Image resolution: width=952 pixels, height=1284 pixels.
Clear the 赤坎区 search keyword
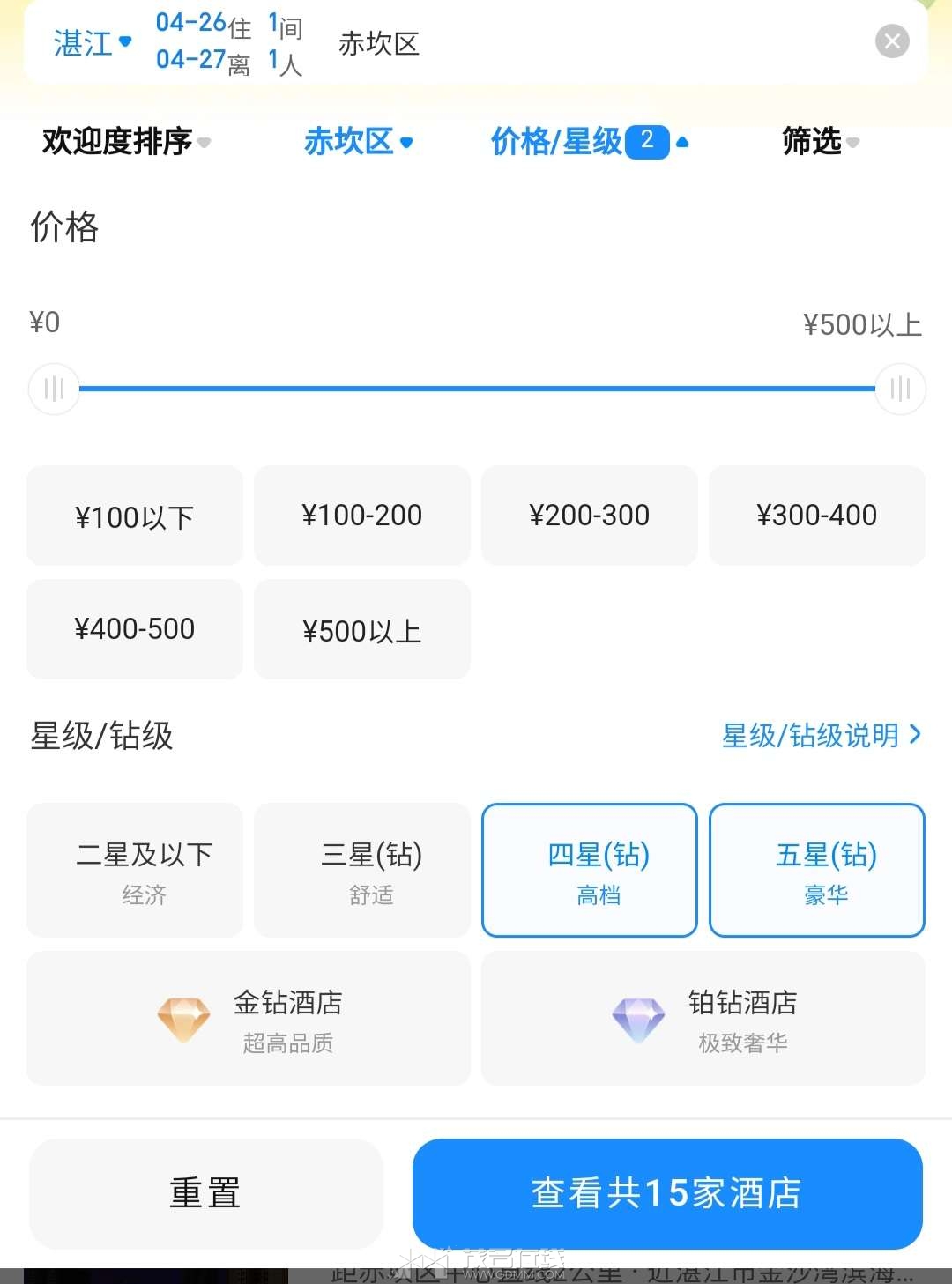coord(892,41)
